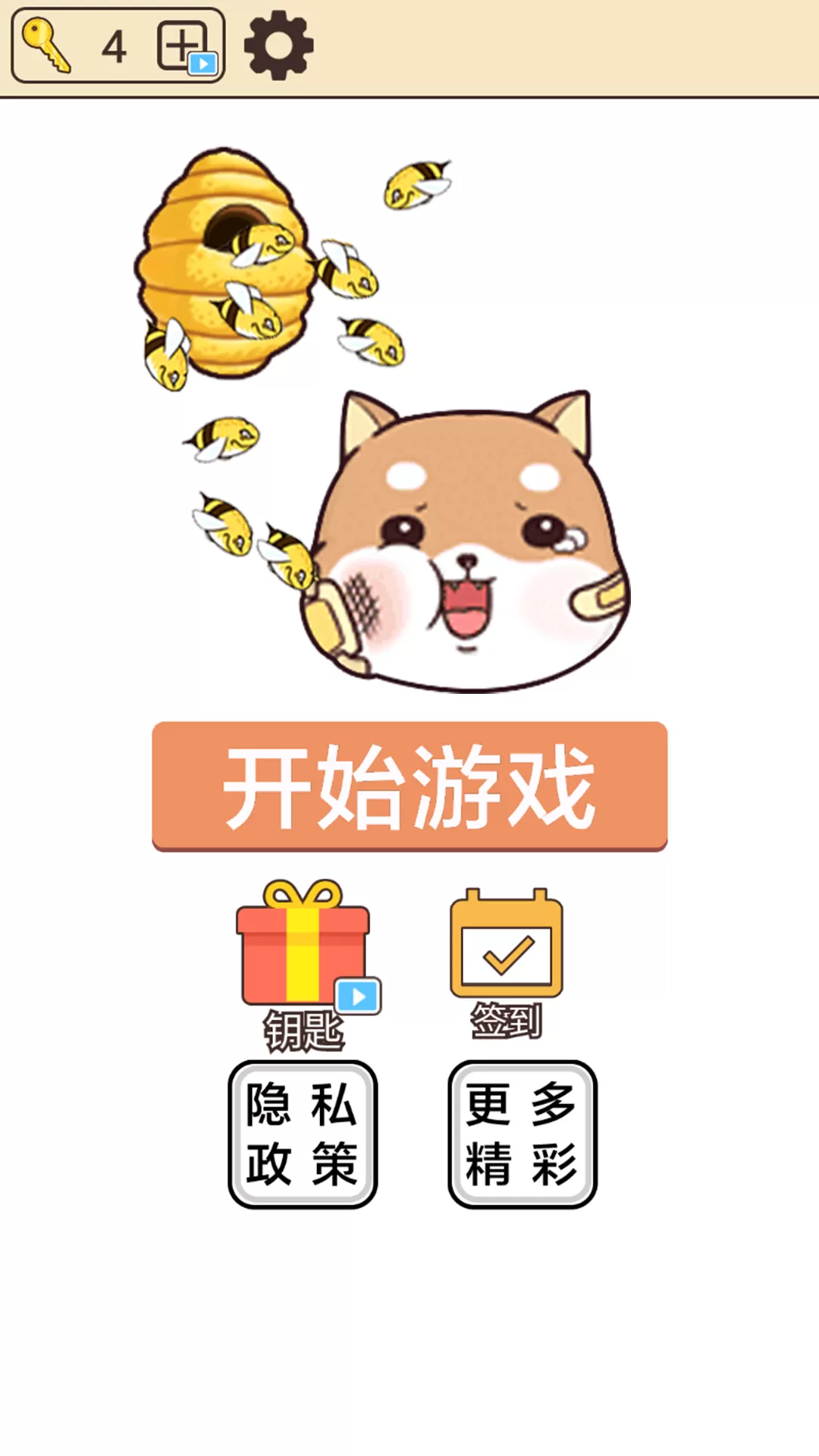This screenshot has height=1456, width=819.
Task: View the 隐私政策 privacy policy
Action: click(303, 1134)
